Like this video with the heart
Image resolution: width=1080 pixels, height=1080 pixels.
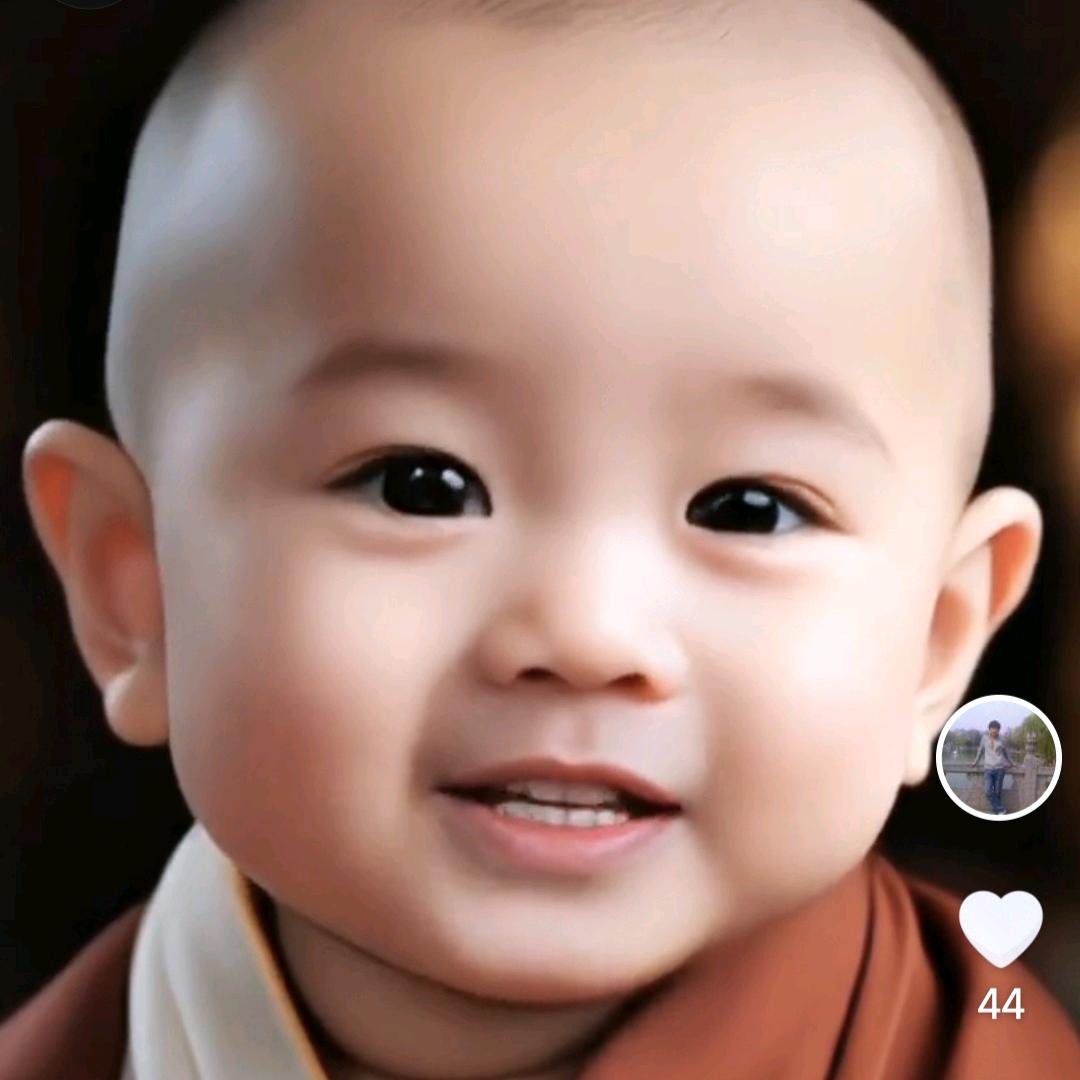pos(1000,926)
